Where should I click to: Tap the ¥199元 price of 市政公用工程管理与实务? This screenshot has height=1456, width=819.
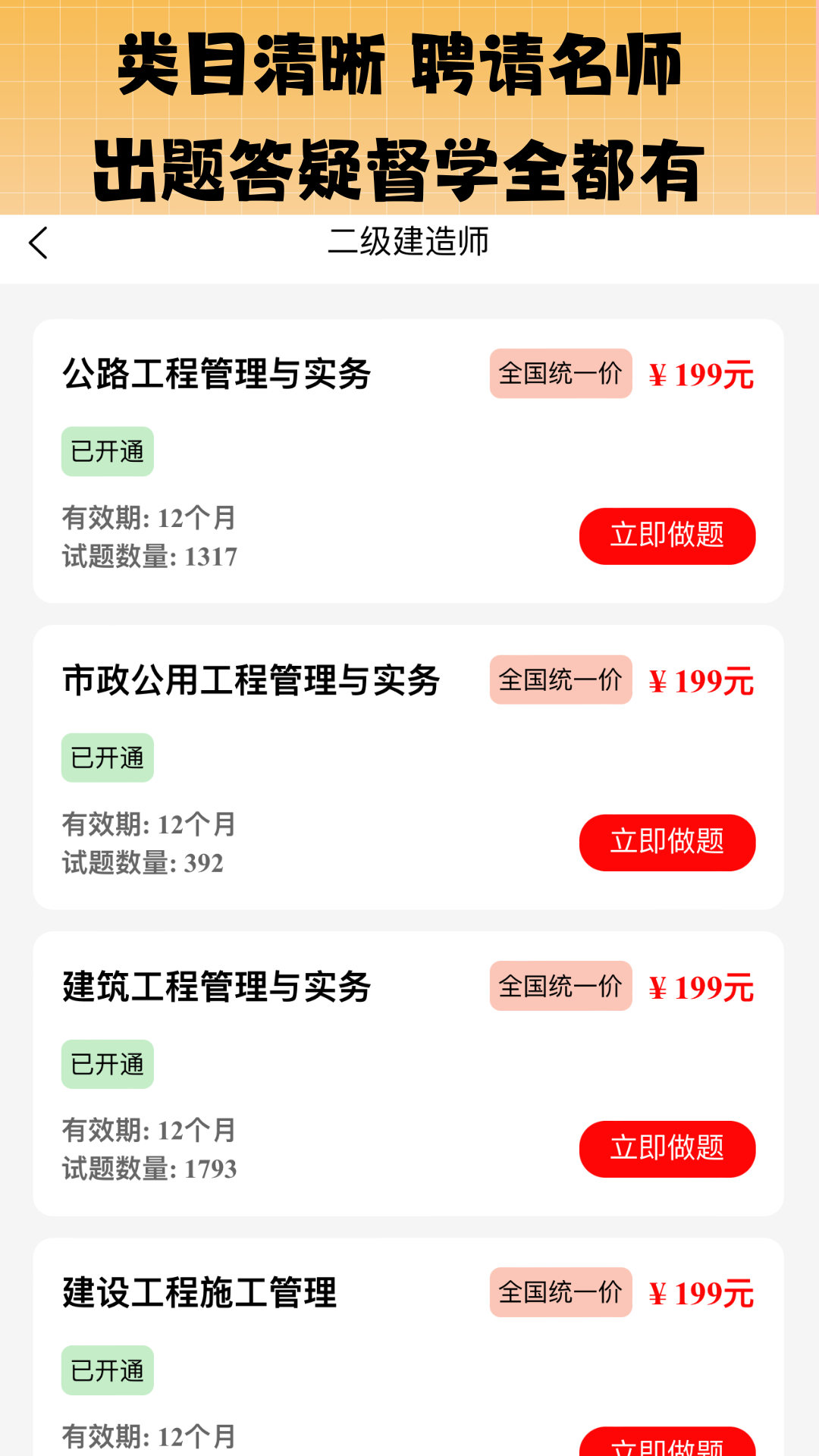click(x=701, y=680)
